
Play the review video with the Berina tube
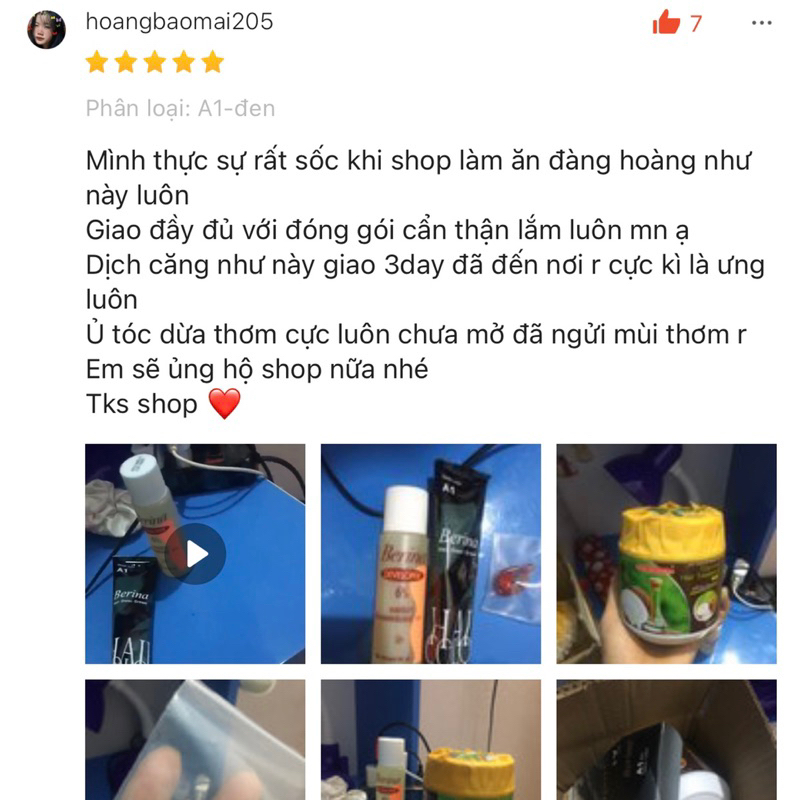tap(195, 554)
